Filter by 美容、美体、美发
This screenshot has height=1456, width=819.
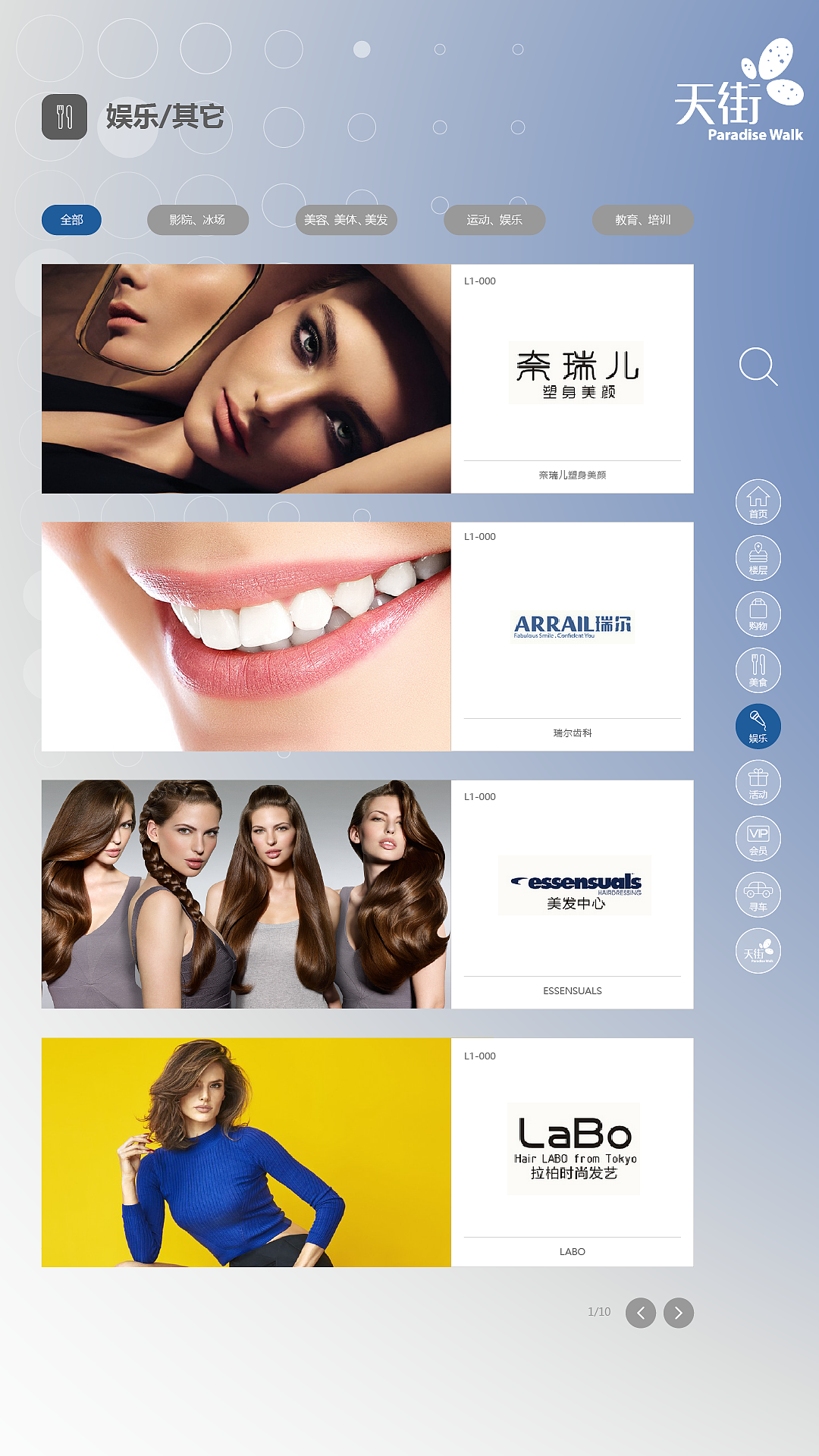[x=346, y=220]
